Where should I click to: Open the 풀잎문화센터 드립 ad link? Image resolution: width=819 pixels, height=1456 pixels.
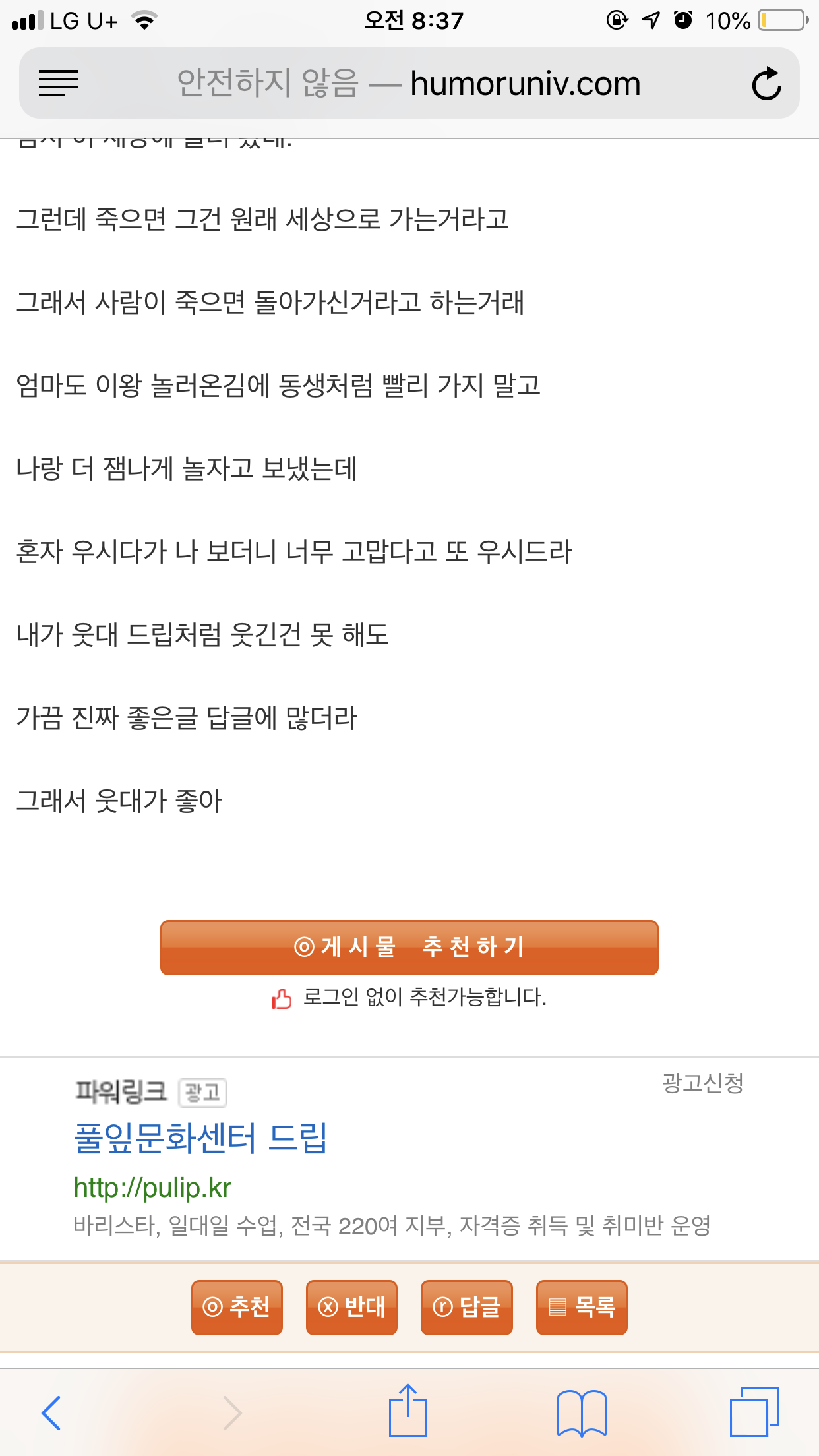200,1137
